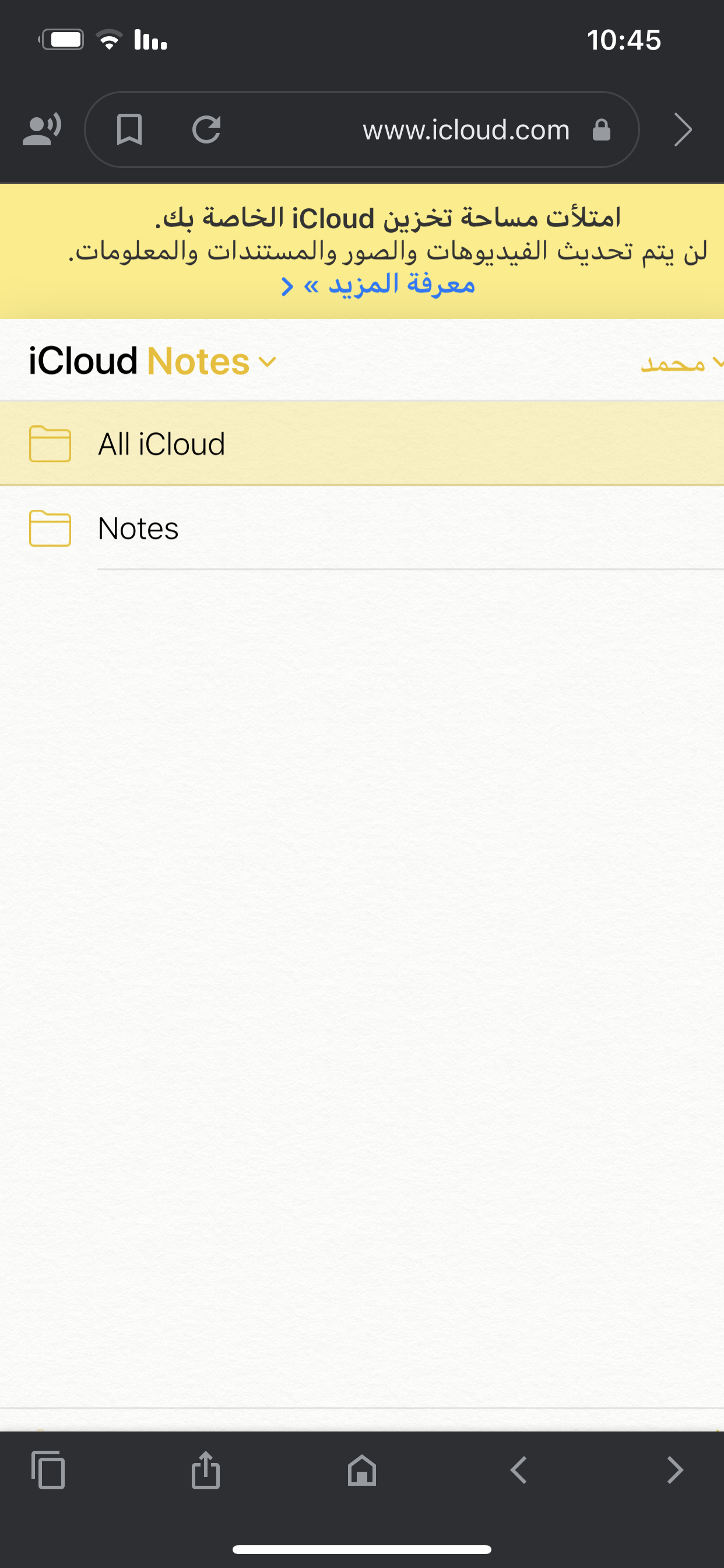The width and height of the screenshot is (724, 1568).
Task: Open the معرفة المزيد storage link
Action: point(378,284)
